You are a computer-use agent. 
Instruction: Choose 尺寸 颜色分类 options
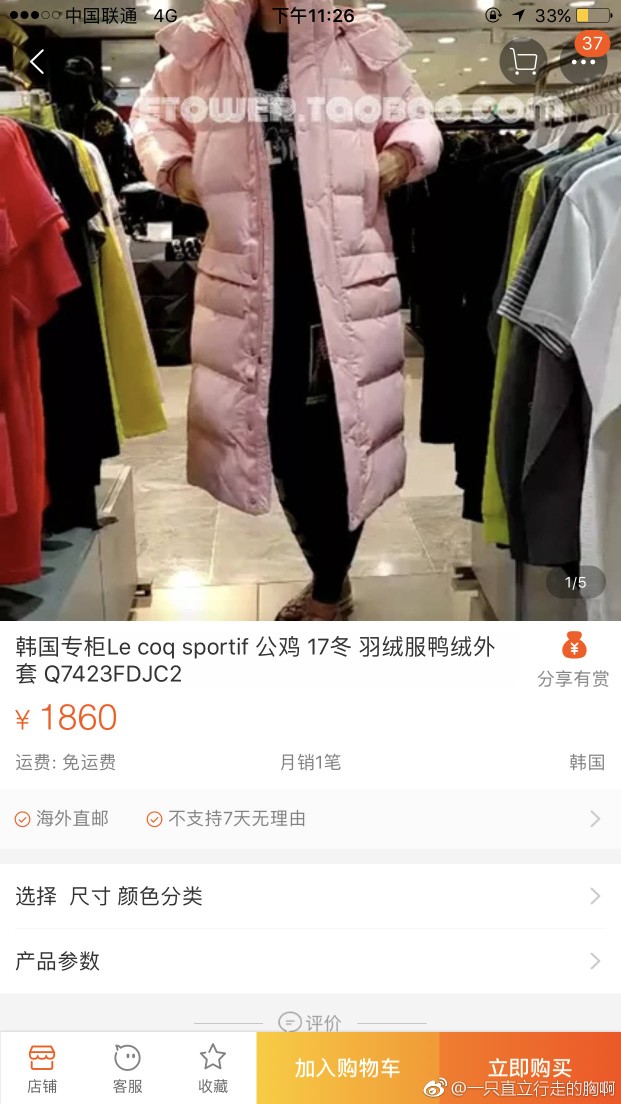click(x=310, y=896)
